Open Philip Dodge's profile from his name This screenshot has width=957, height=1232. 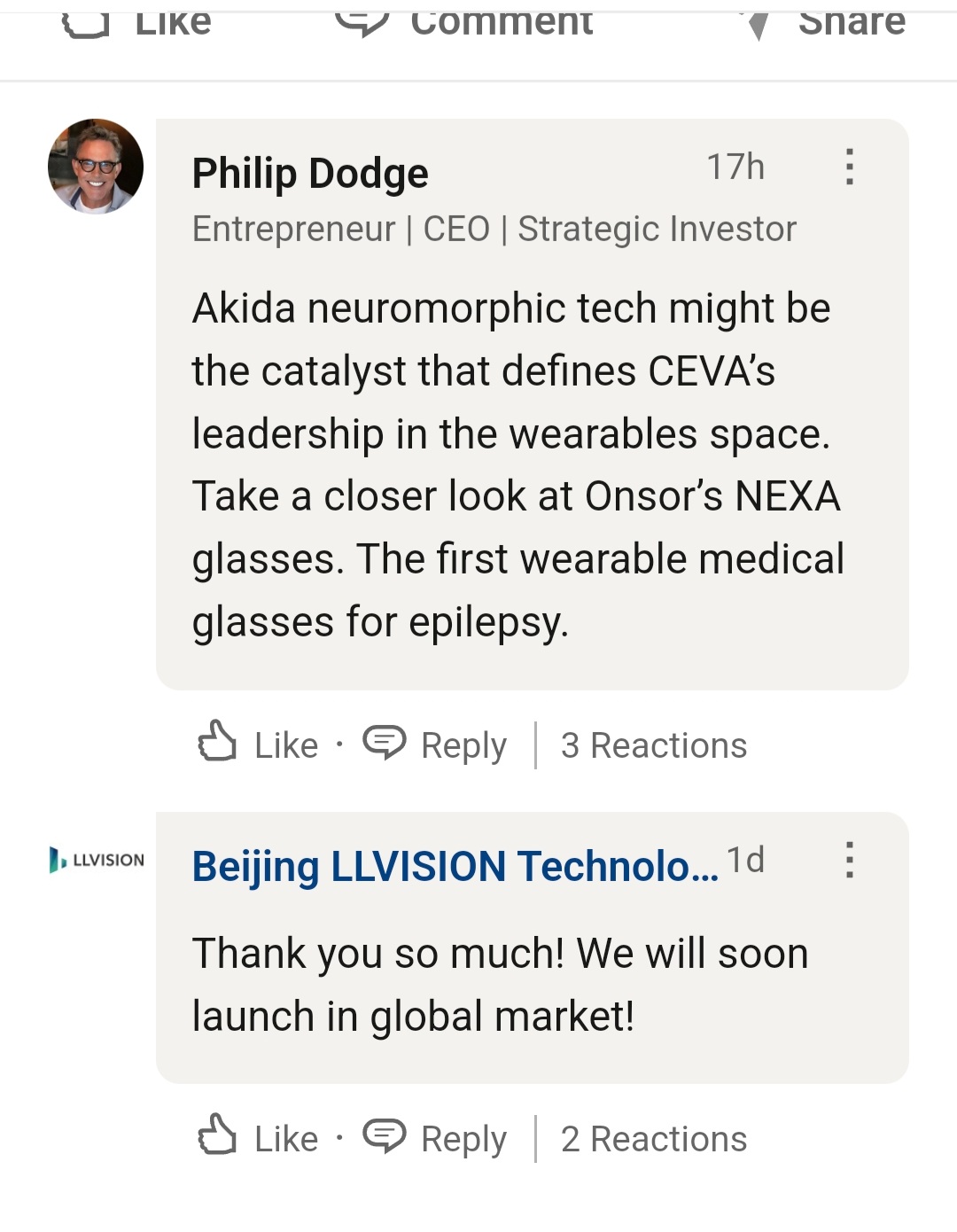click(x=310, y=173)
